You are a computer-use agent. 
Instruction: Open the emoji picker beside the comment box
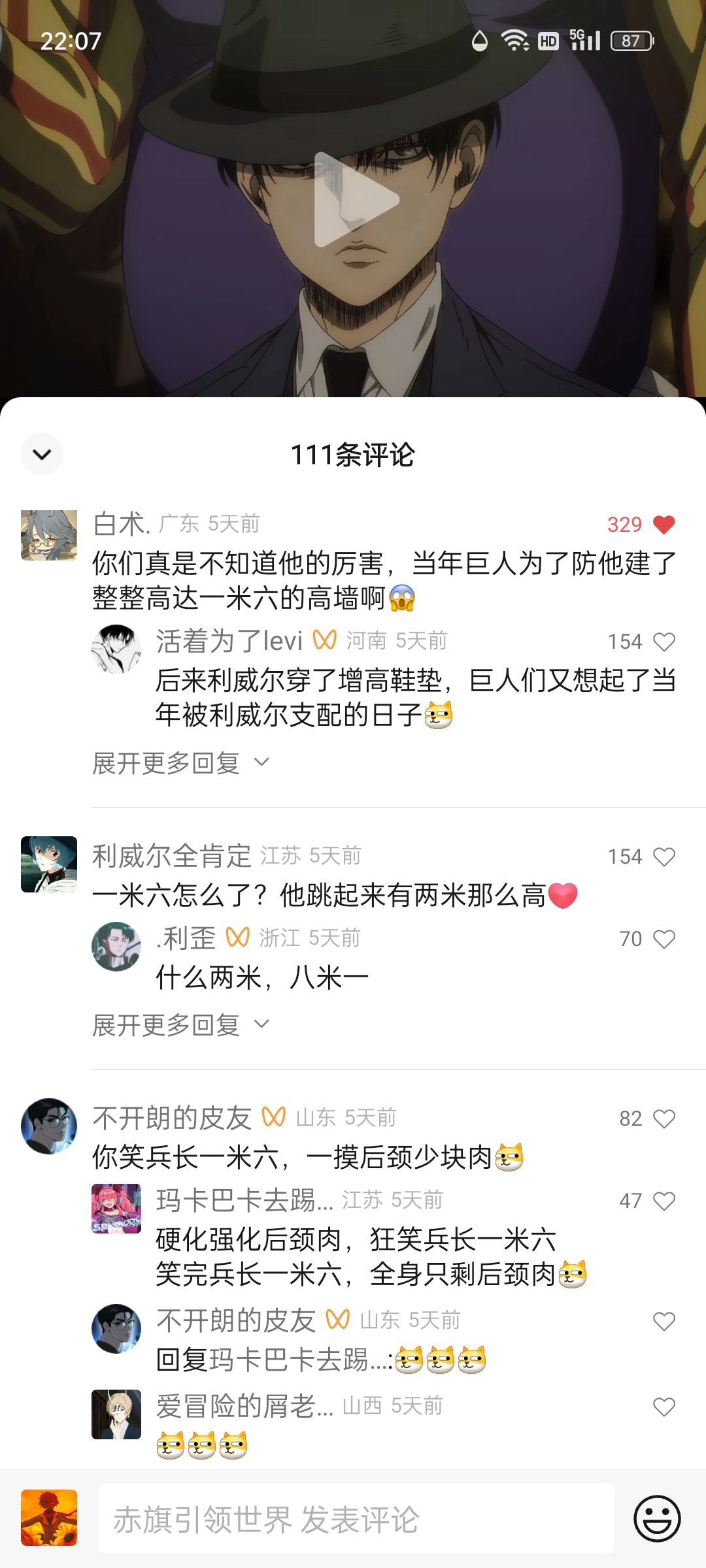click(x=657, y=1518)
